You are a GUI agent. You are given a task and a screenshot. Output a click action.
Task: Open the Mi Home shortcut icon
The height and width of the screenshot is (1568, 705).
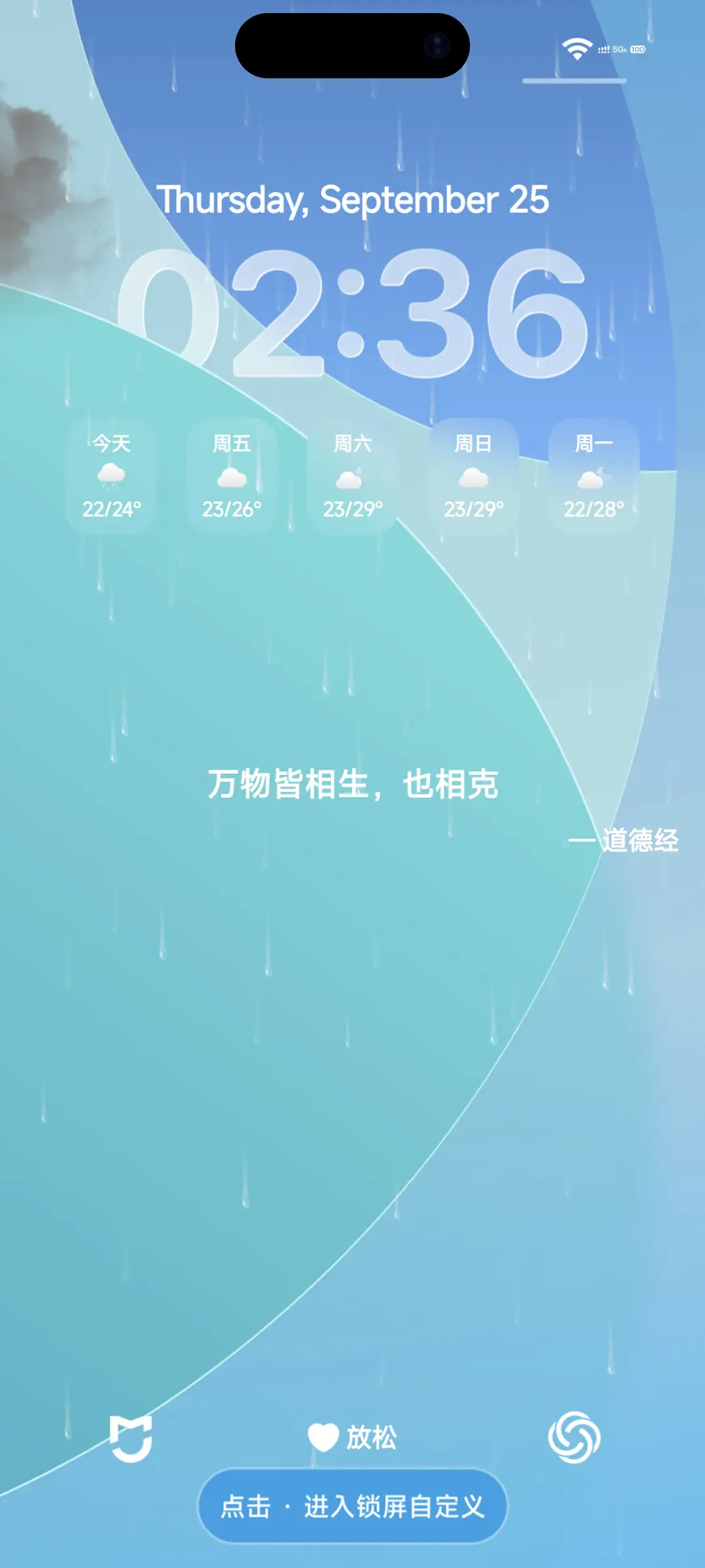(131, 1438)
